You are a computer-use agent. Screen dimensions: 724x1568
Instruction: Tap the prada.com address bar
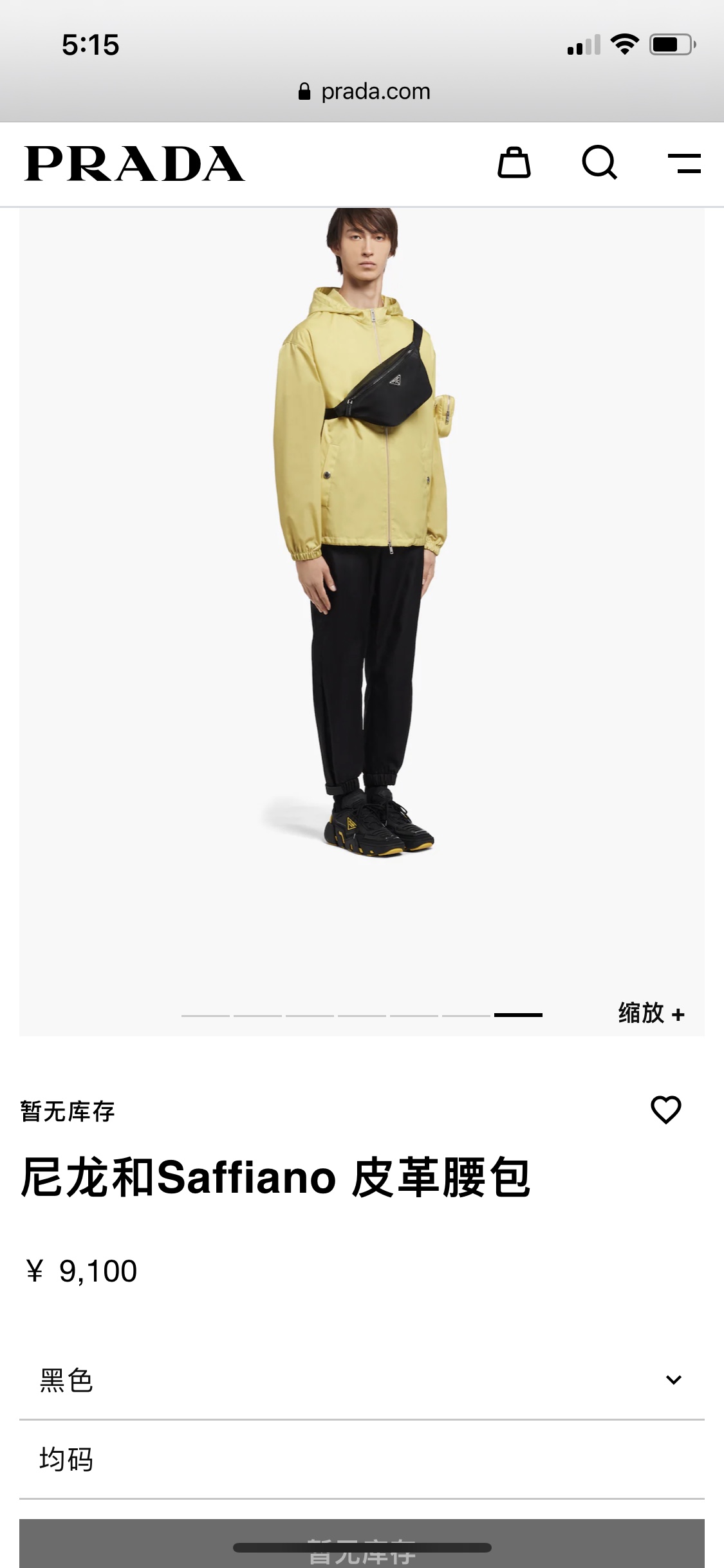[x=364, y=91]
